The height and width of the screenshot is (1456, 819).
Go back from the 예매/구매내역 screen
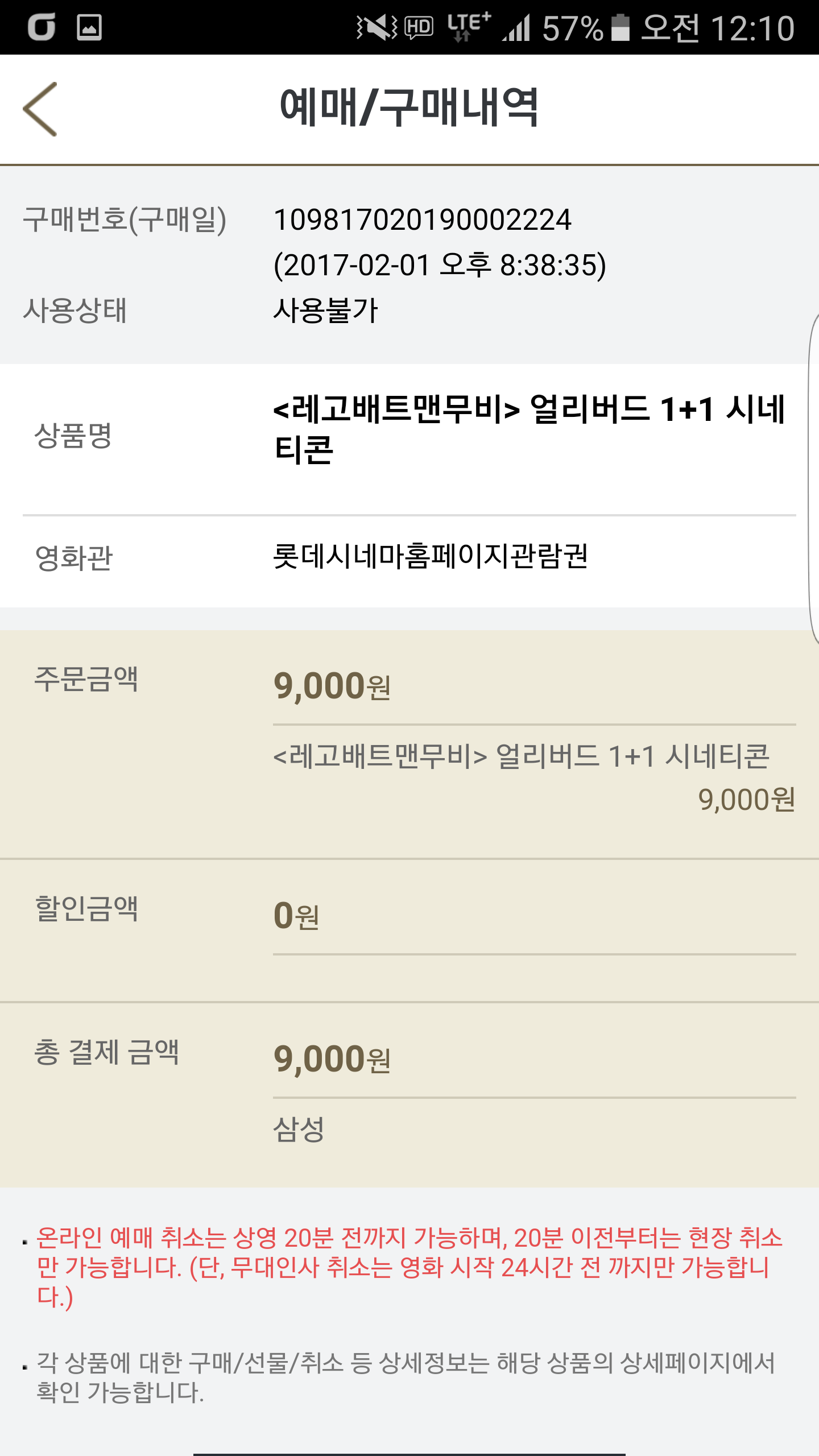tap(40, 109)
